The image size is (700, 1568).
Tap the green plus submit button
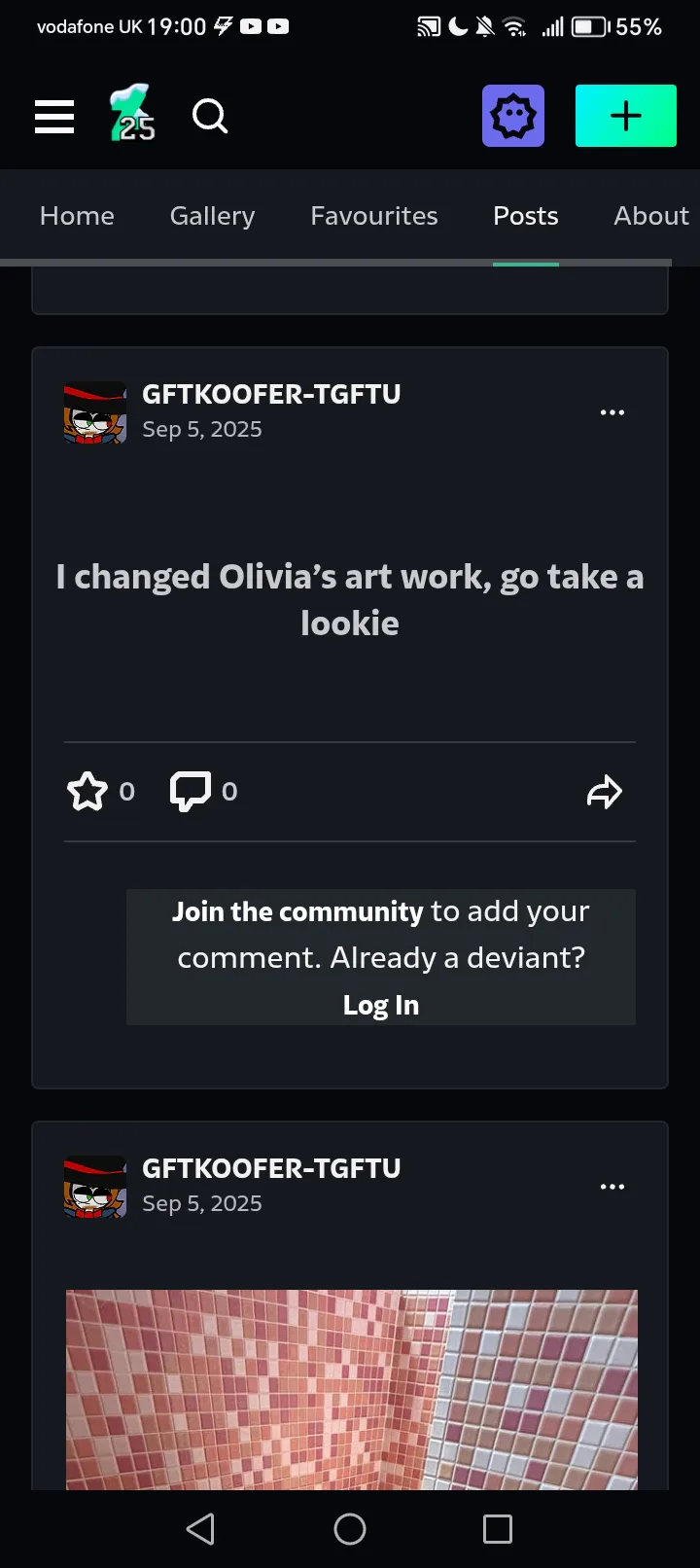point(625,116)
